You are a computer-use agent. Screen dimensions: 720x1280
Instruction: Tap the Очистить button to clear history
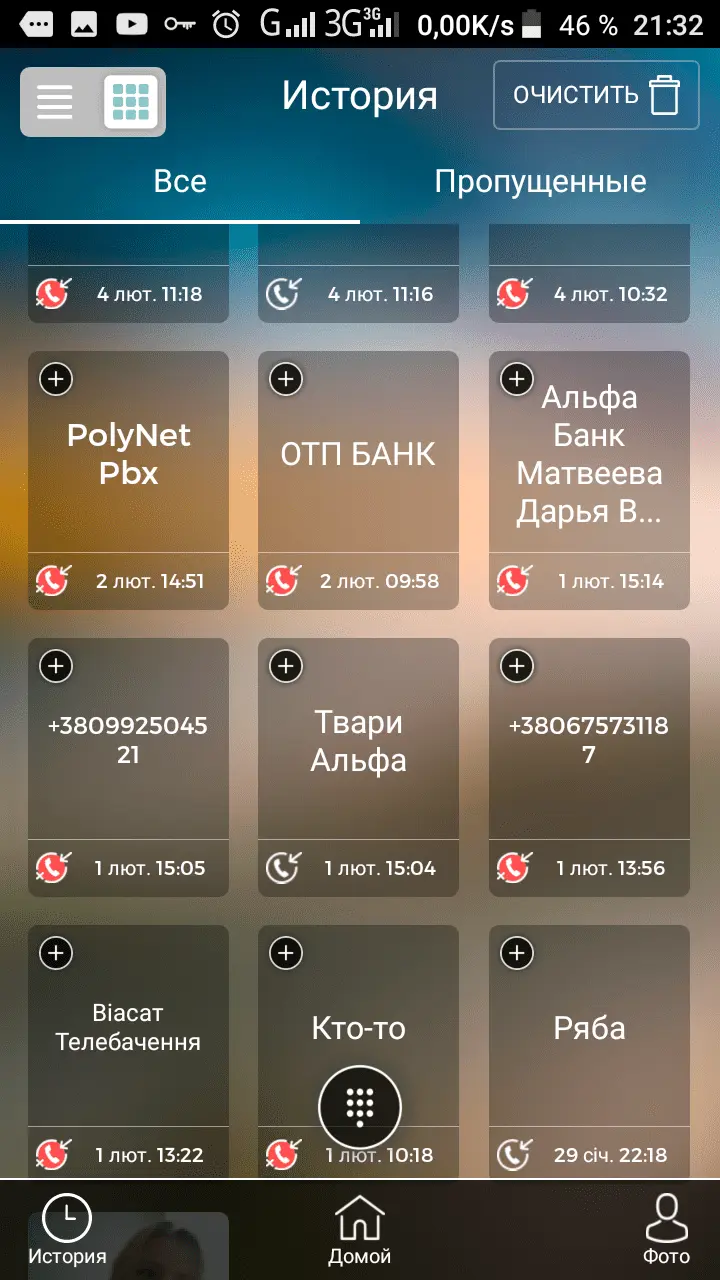[596, 95]
